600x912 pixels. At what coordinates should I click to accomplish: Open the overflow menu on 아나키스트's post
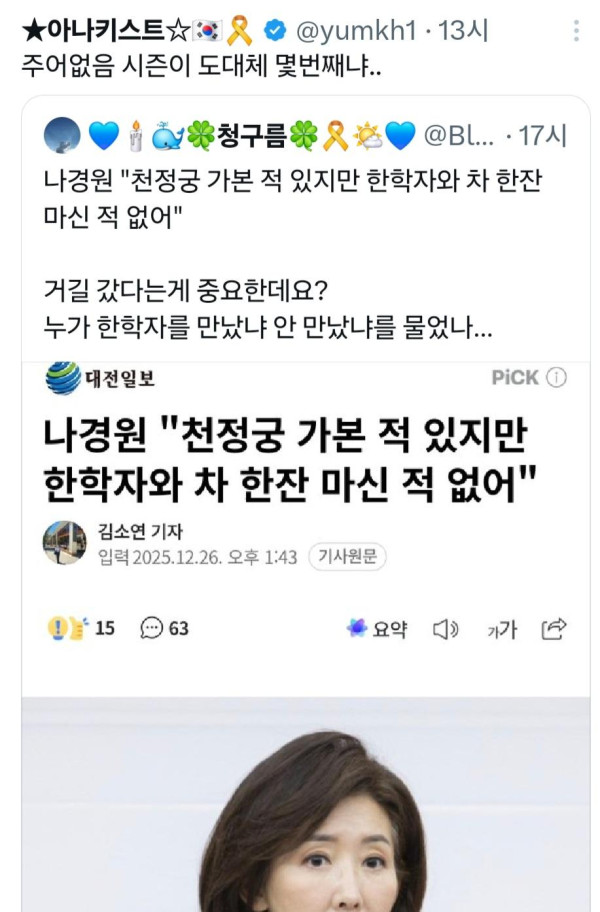tap(577, 31)
